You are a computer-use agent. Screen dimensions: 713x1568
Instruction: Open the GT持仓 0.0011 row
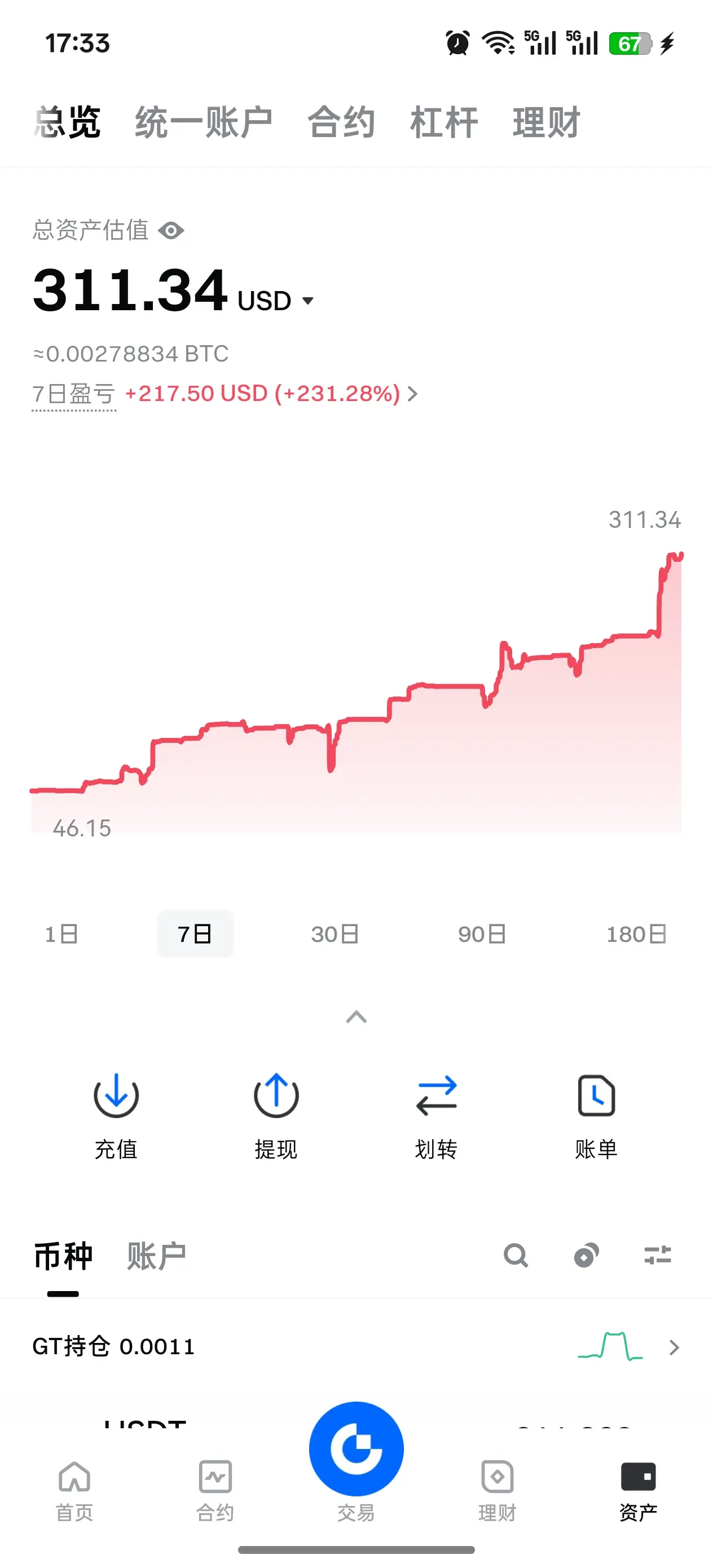tap(356, 1346)
